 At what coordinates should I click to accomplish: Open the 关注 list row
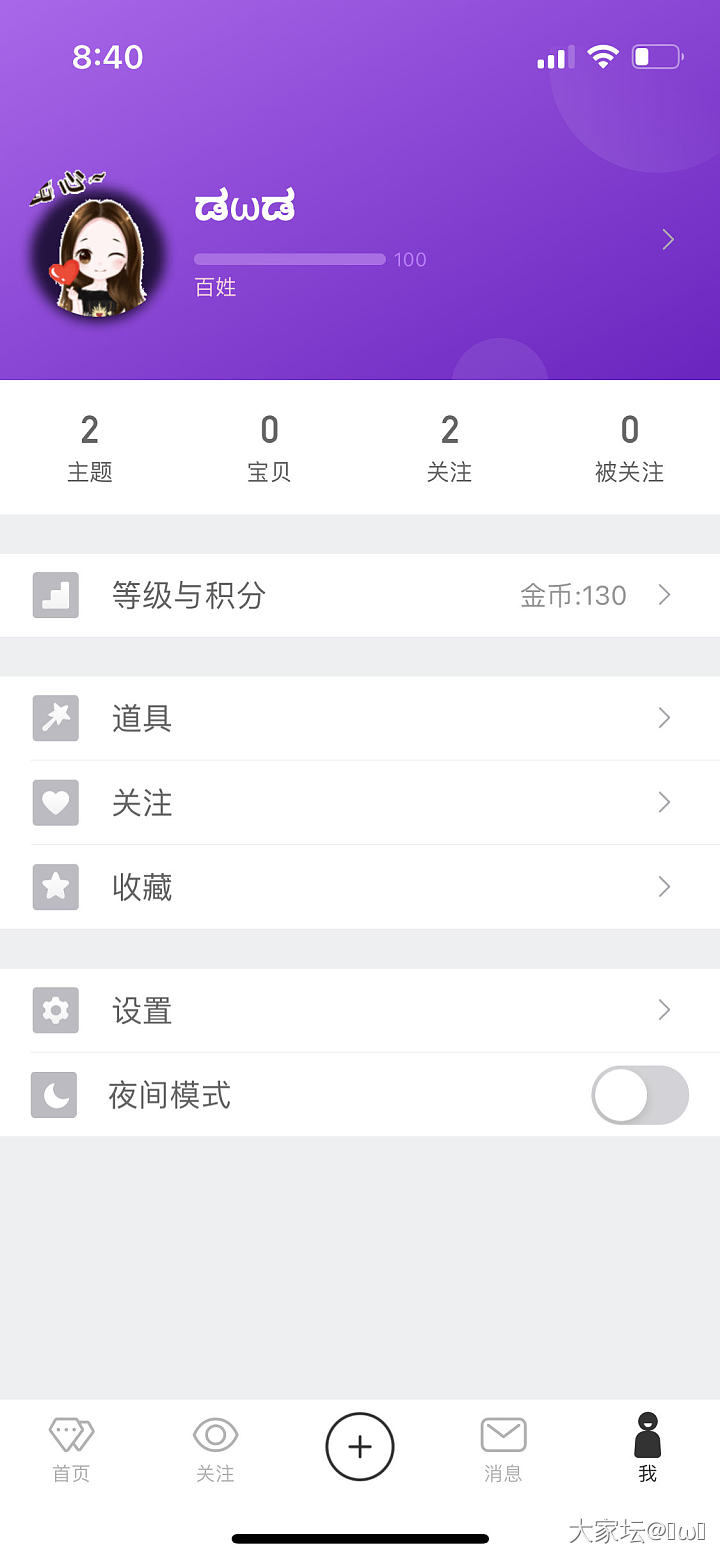[360, 802]
